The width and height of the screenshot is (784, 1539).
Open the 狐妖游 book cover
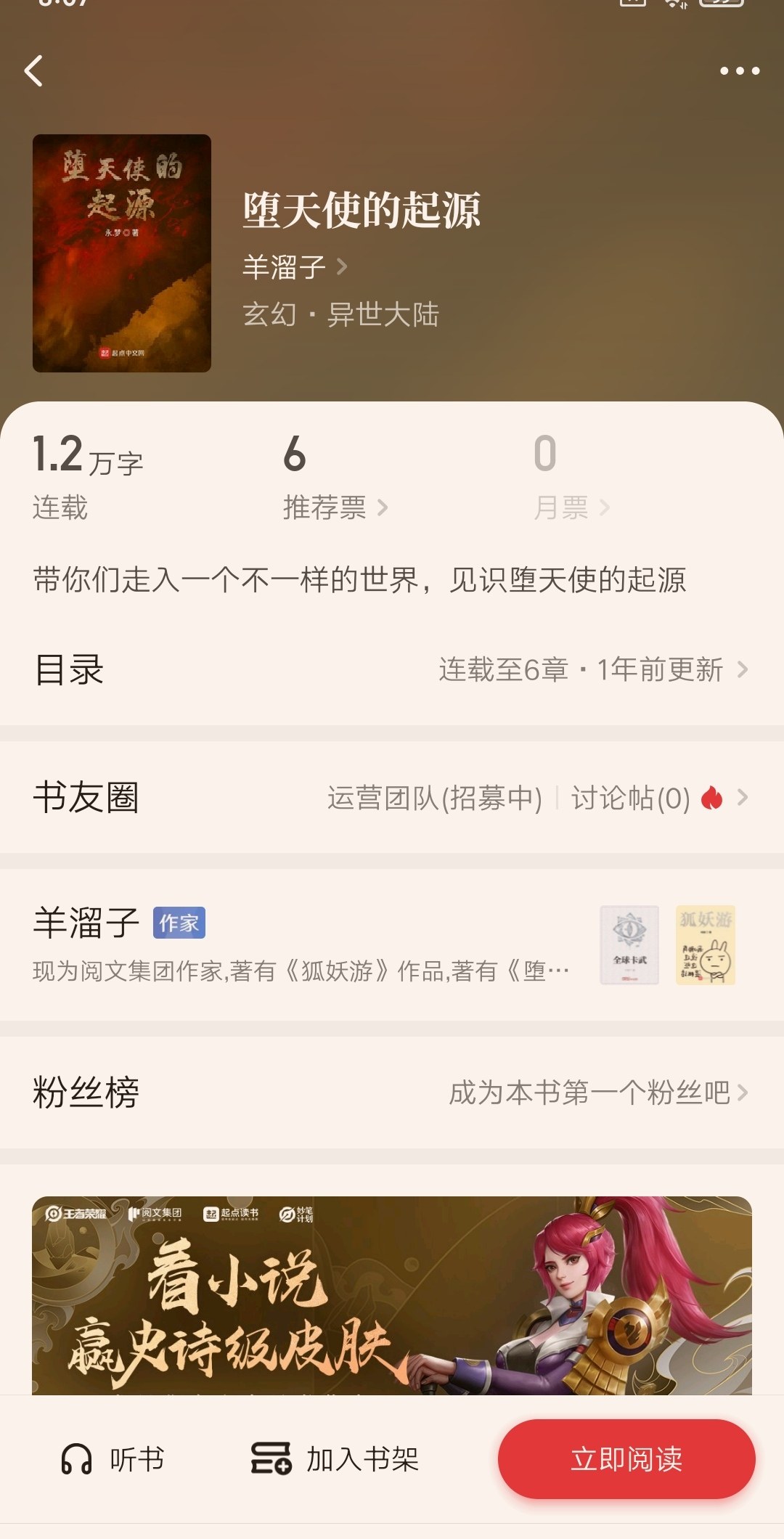point(706,944)
